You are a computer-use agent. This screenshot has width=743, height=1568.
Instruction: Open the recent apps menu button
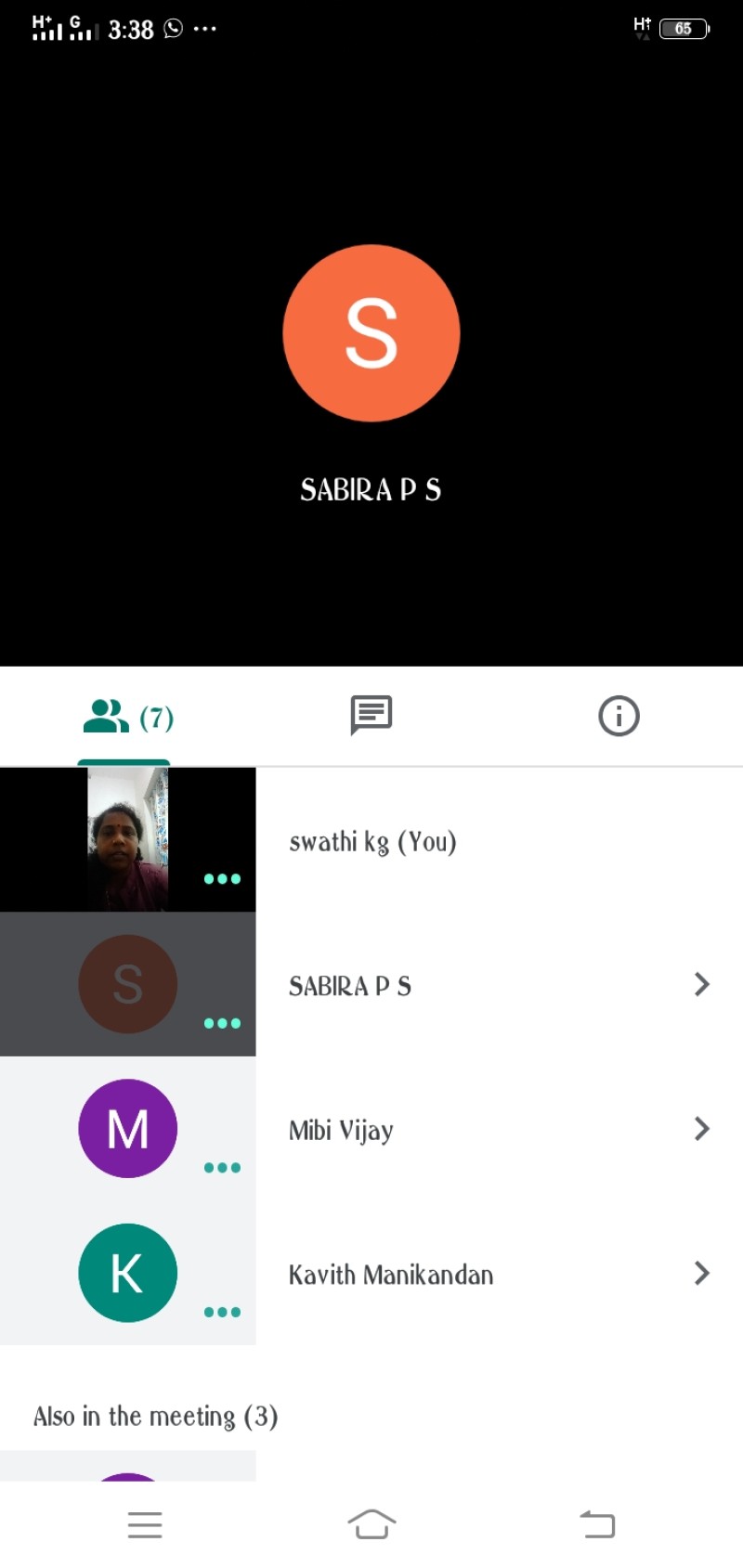(145, 1524)
